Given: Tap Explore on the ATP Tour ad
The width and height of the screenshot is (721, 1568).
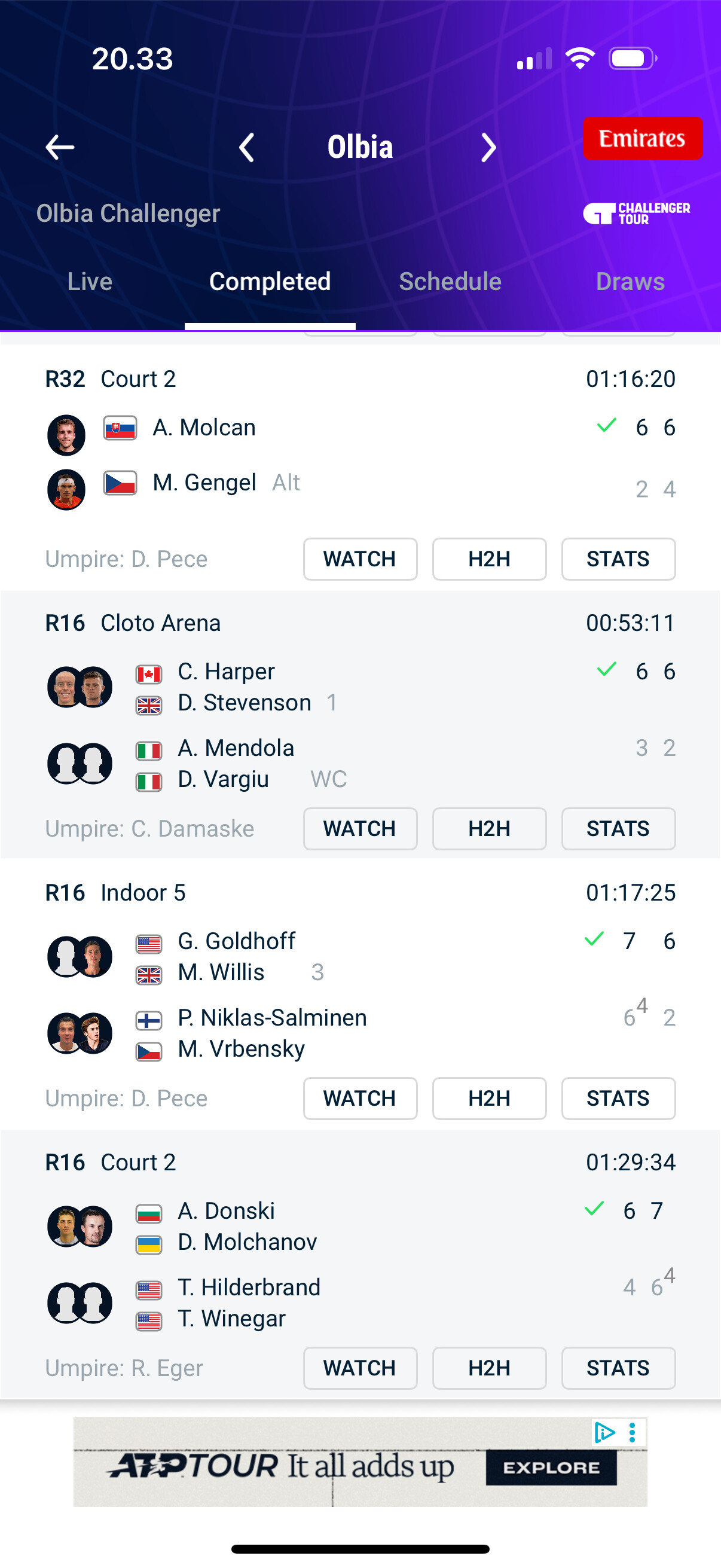Looking at the screenshot, I should pyautogui.click(x=551, y=1468).
